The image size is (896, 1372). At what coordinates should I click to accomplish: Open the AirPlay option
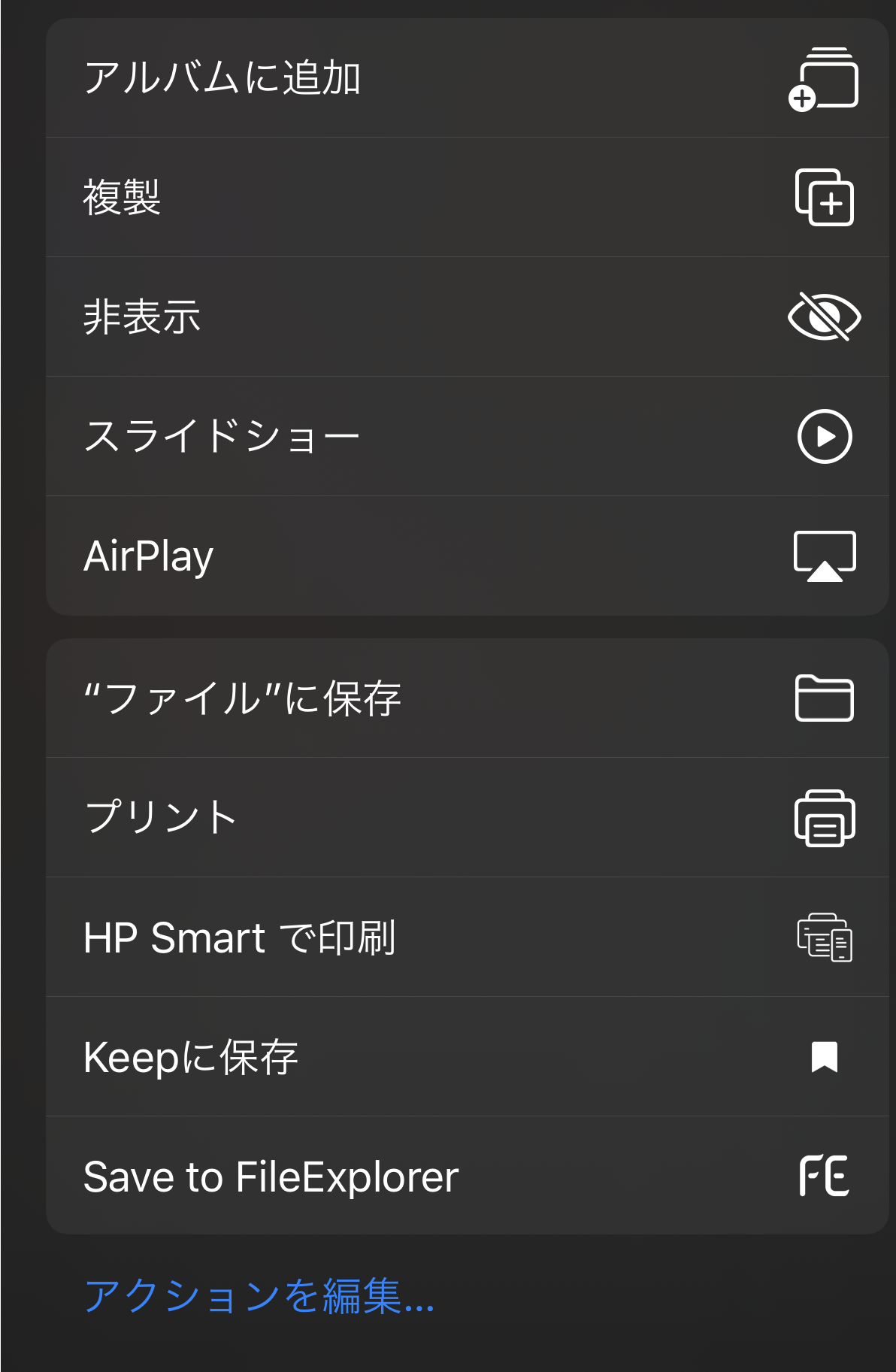pyautogui.click(x=466, y=556)
